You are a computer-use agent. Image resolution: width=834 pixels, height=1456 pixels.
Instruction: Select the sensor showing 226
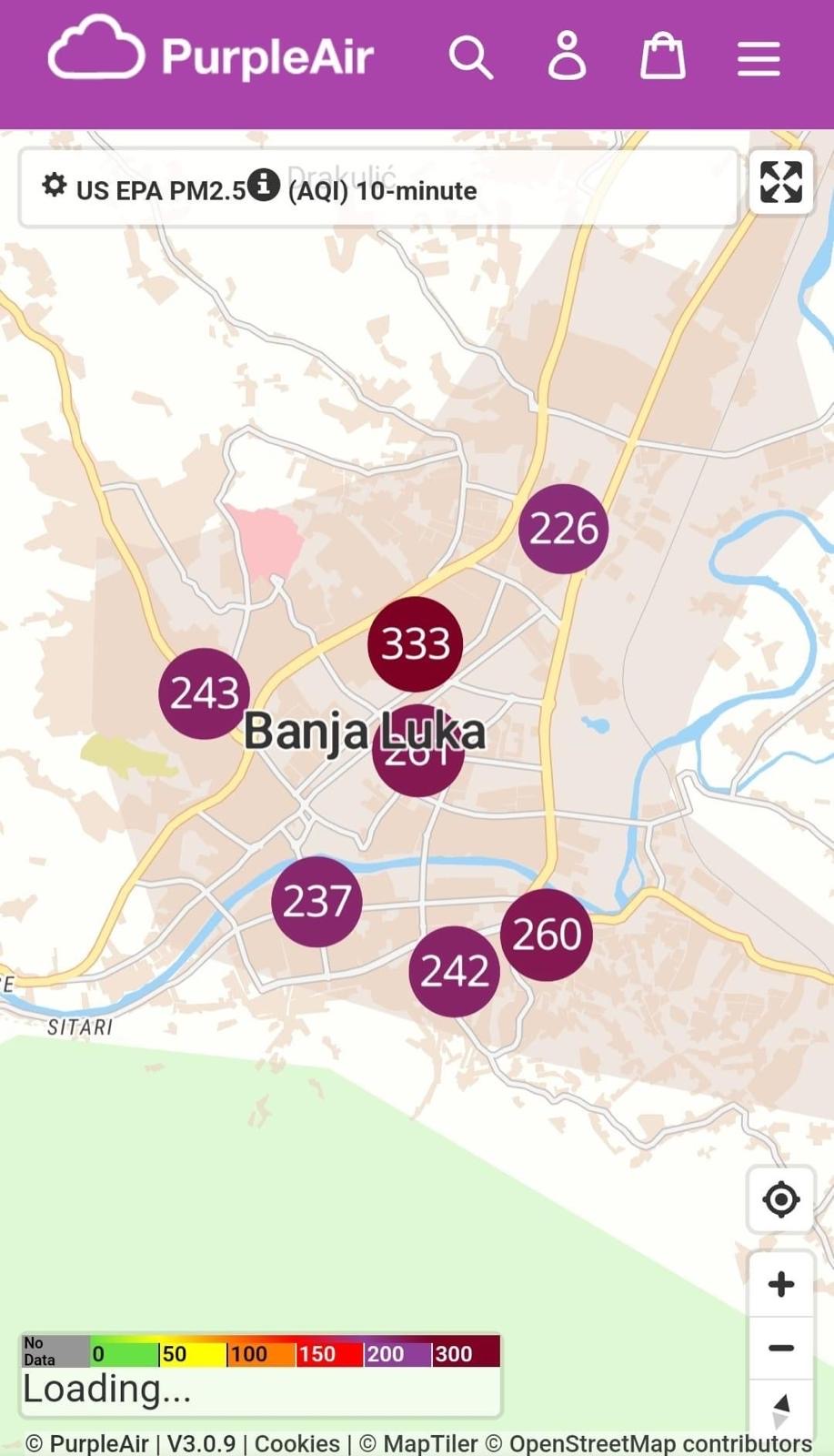pyautogui.click(x=564, y=529)
